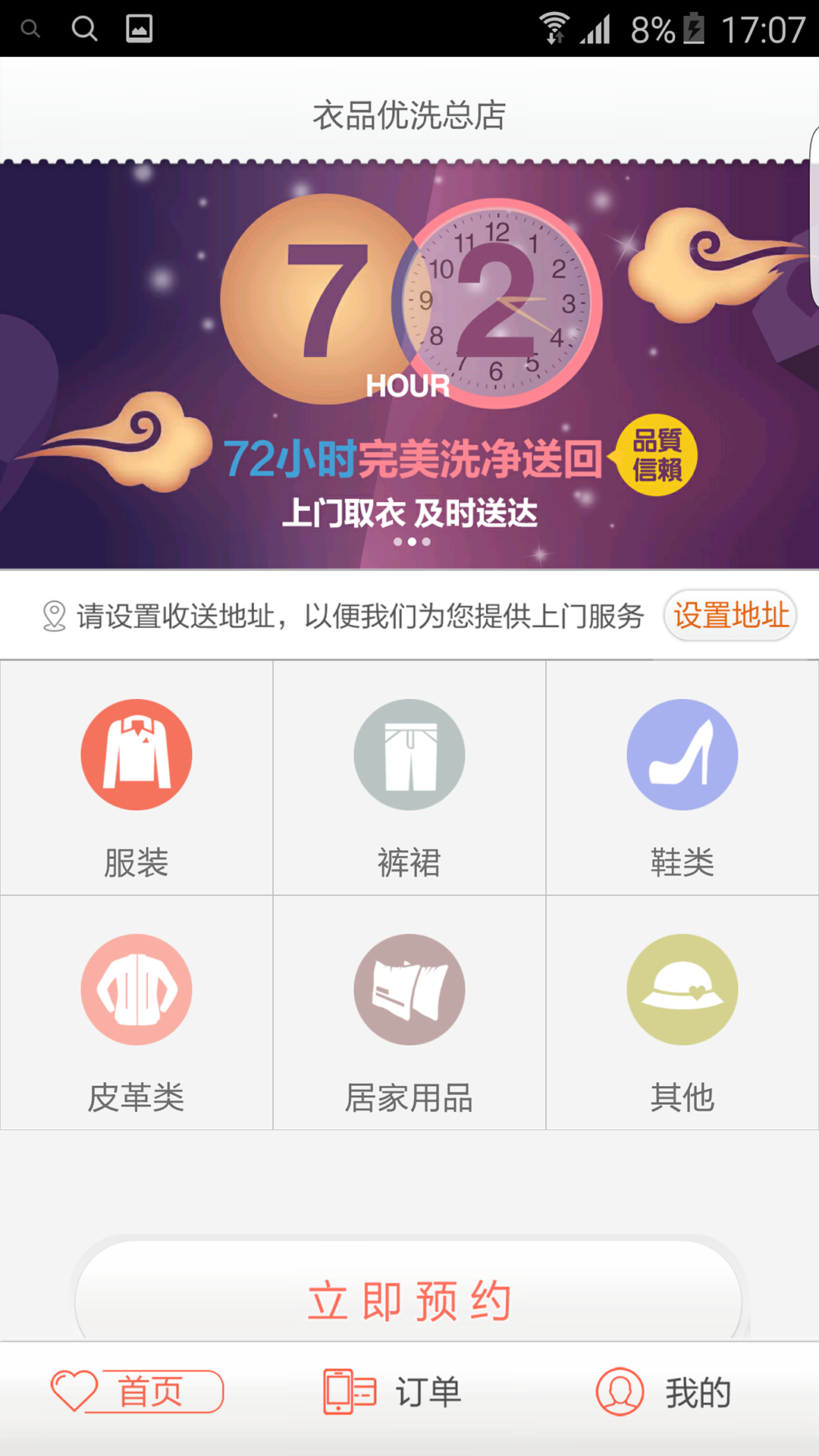Tap the 立即预约 booking button
Viewport: 819px width, 1456px height.
point(409,1298)
